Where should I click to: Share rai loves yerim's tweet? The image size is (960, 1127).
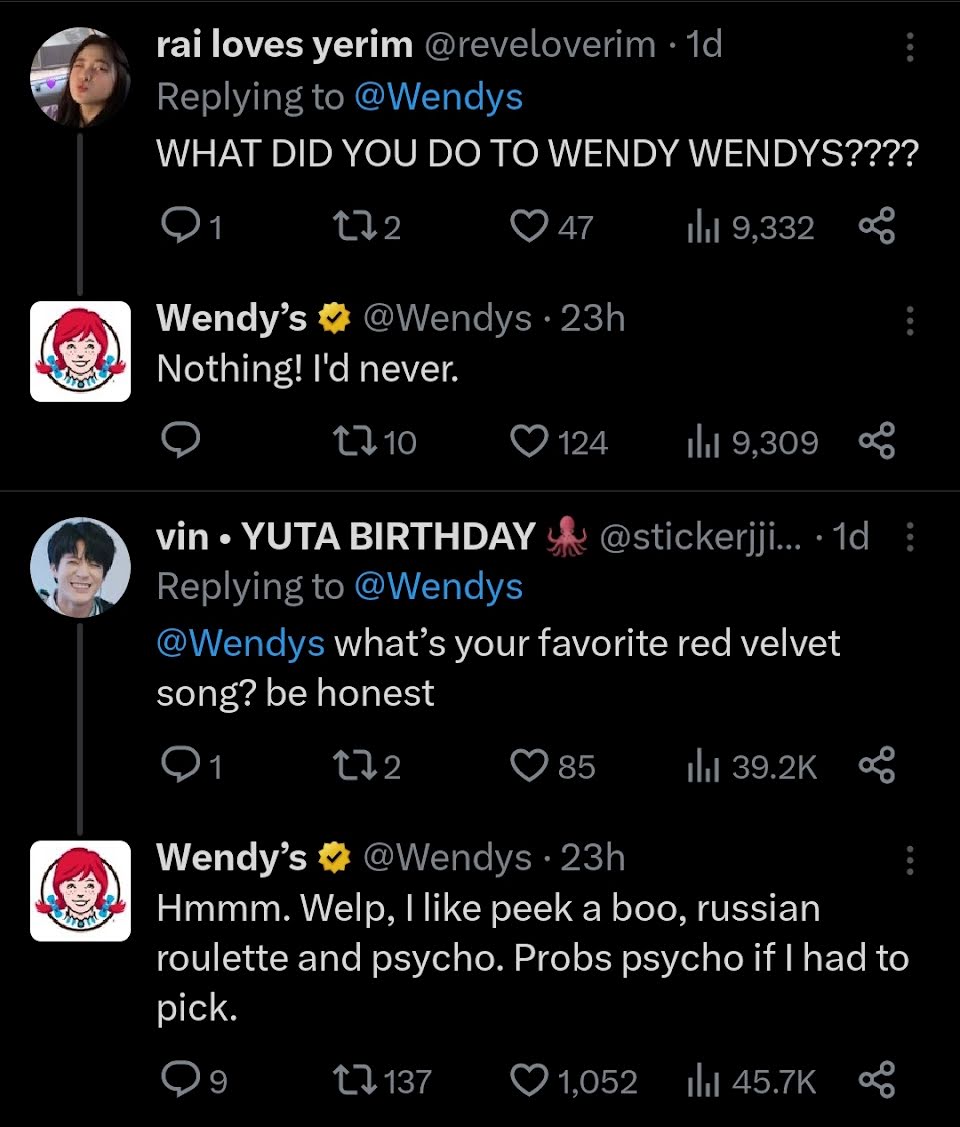pos(877,228)
